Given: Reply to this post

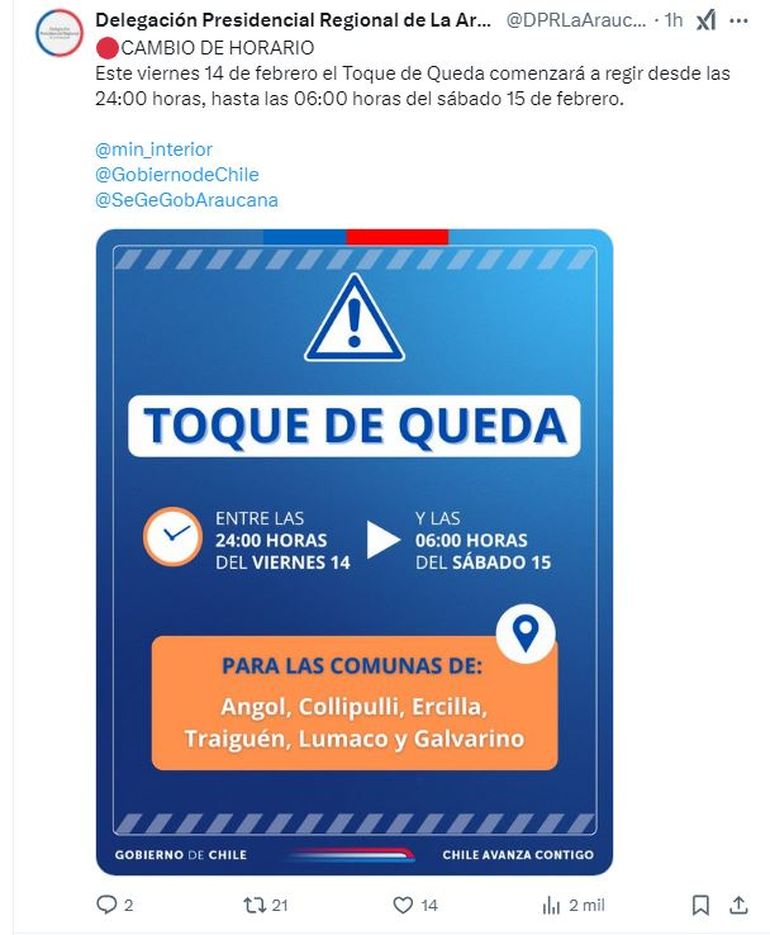Looking at the screenshot, I should point(107,905).
